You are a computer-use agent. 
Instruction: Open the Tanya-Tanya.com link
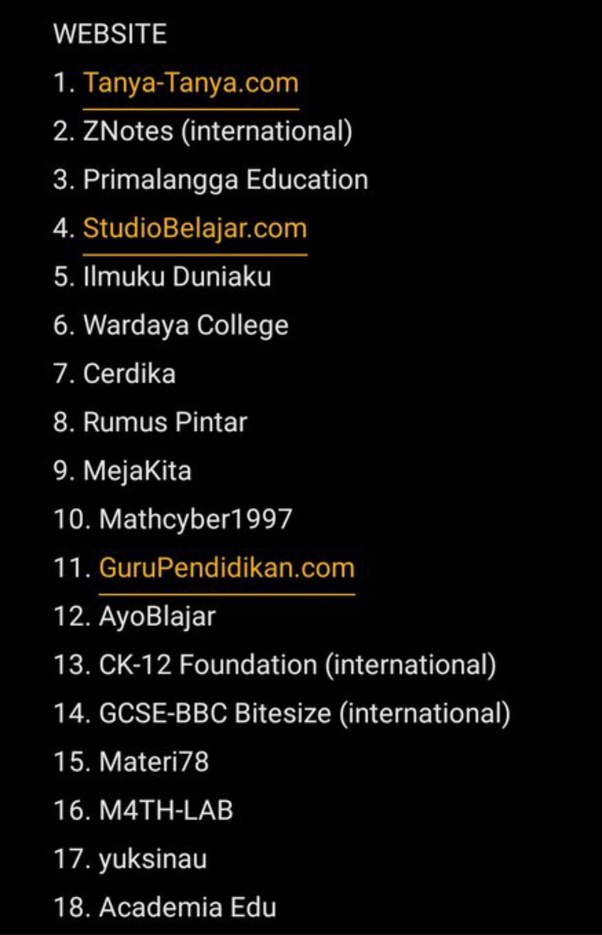(190, 83)
